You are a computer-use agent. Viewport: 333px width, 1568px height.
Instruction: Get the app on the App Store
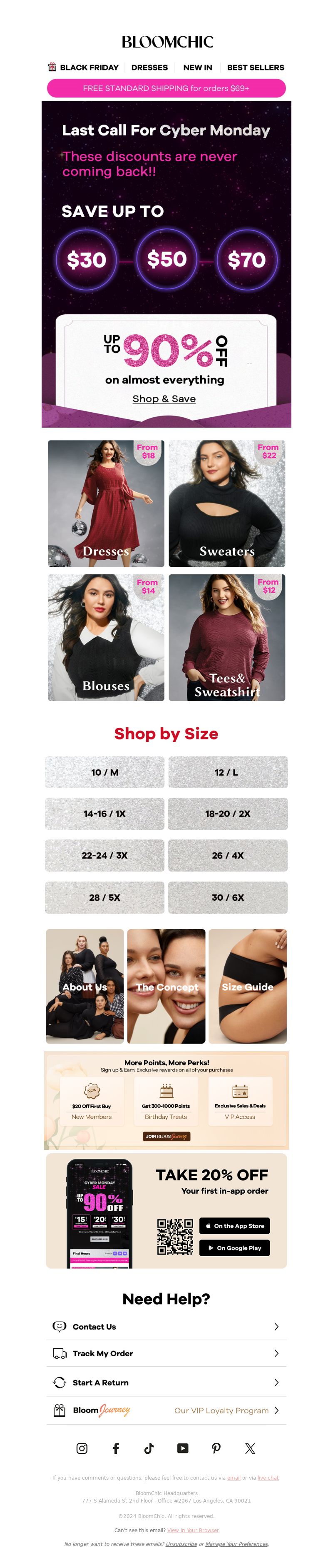[235, 1225]
